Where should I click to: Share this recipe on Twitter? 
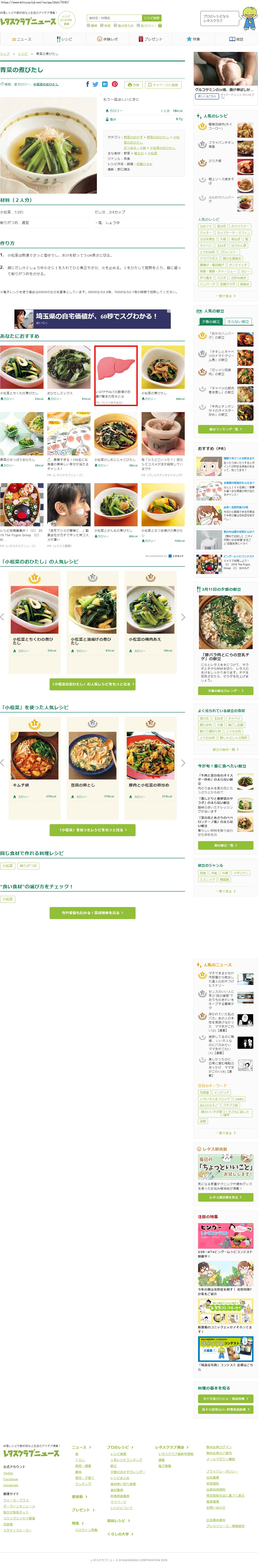pyautogui.click(x=96, y=85)
